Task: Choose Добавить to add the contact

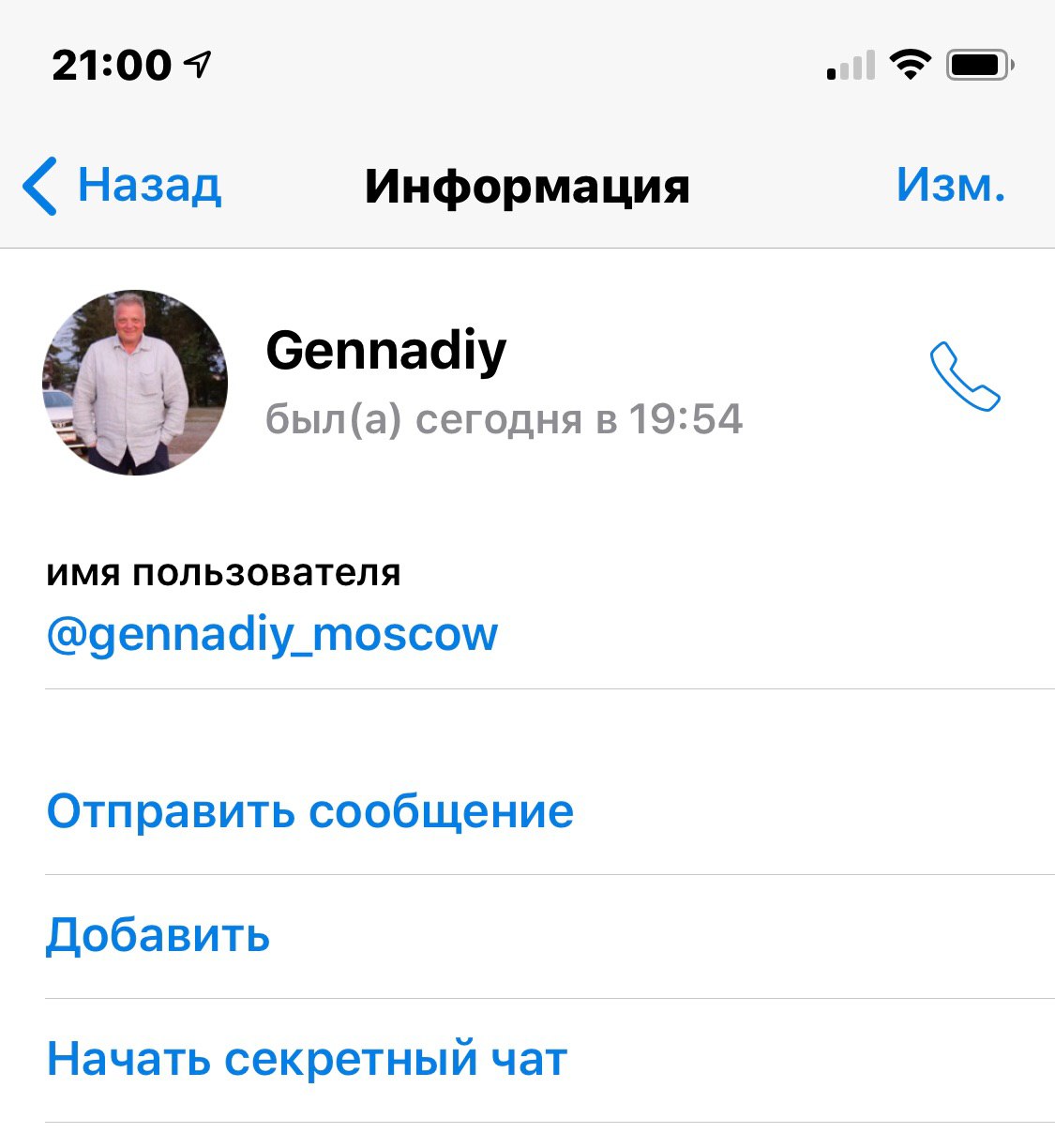Action: coord(158,935)
